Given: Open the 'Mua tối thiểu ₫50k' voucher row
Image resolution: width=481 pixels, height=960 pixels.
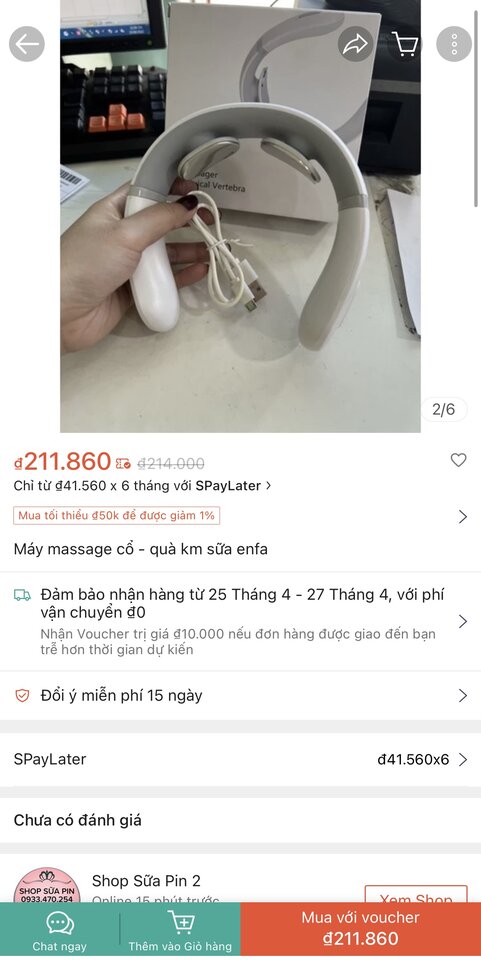Looking at the screenshot, I should [240, 516].
